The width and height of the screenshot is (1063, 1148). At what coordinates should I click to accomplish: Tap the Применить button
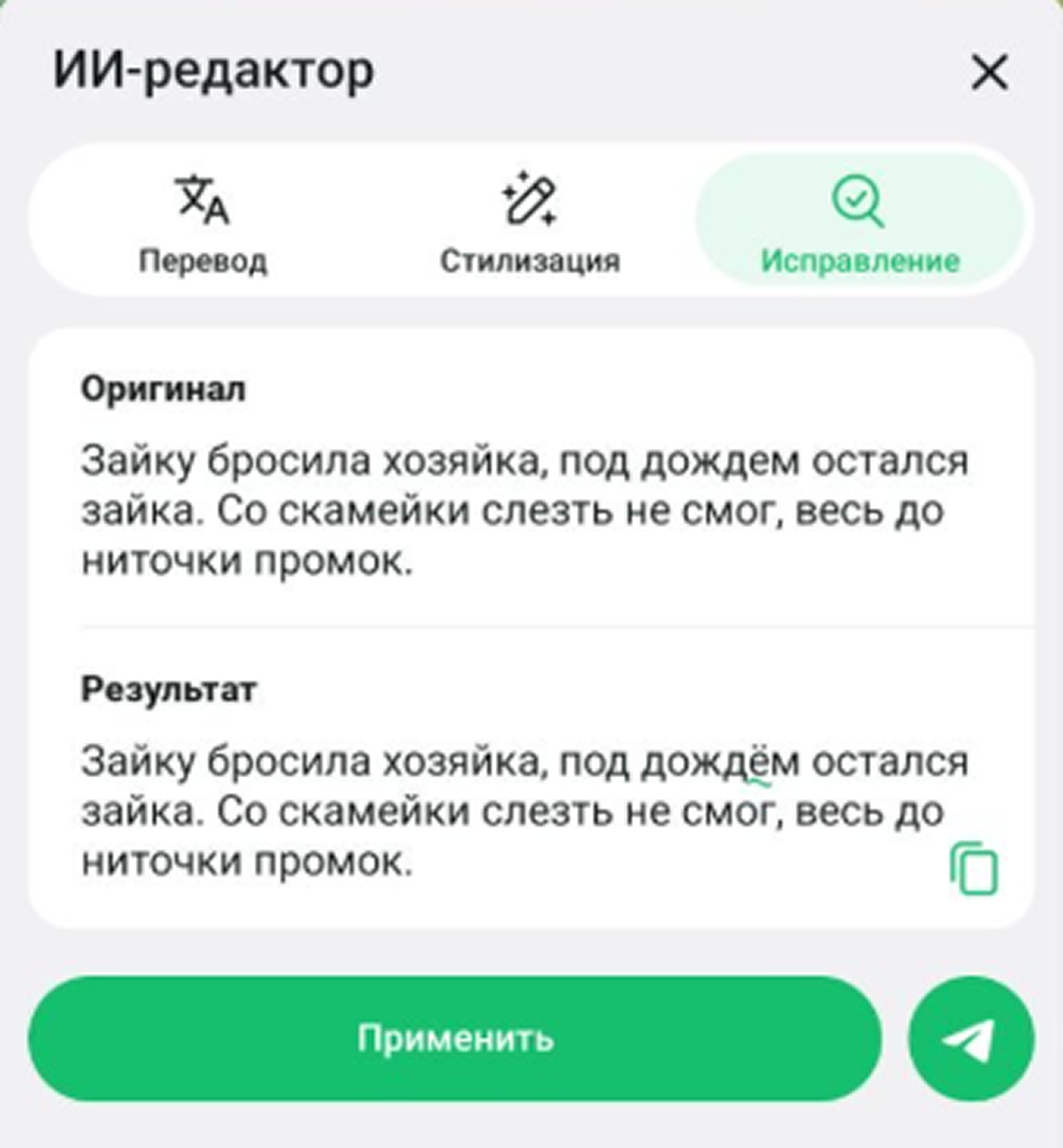point(454,1038)
